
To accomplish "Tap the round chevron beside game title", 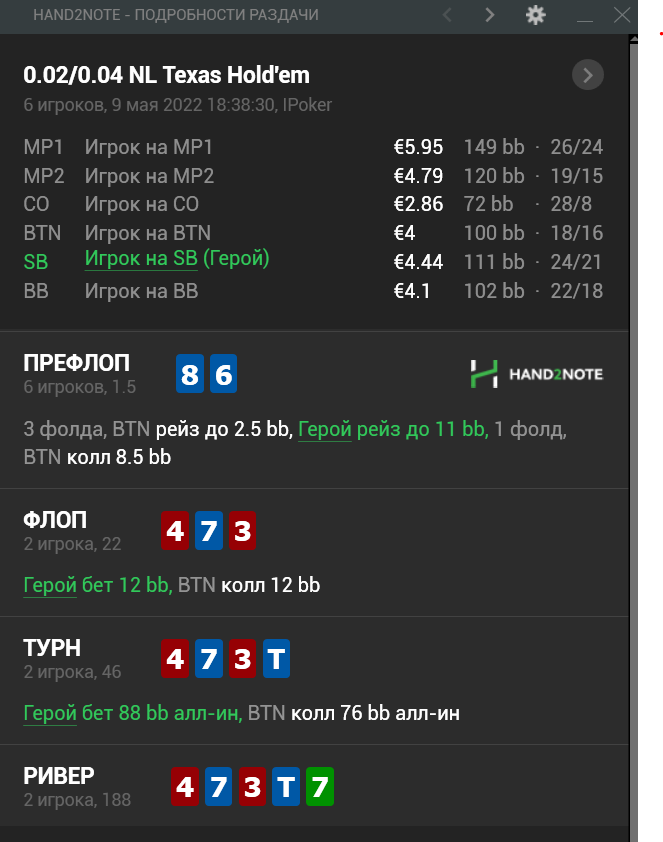I will click(588, 75).
